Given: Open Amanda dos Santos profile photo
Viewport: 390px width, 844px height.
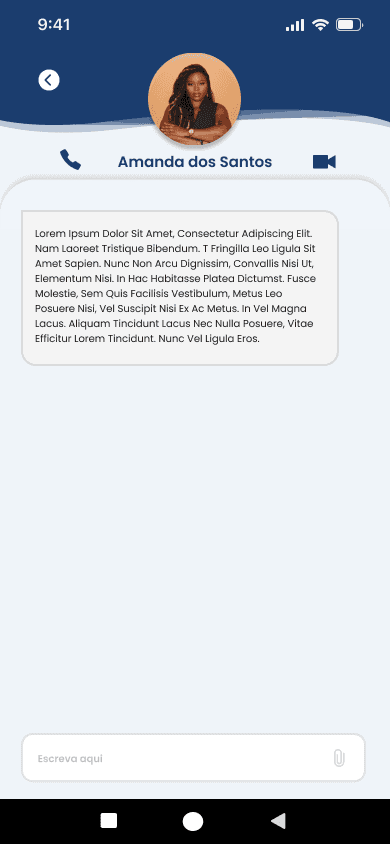Looking at the screenshot, I should [x=194, y=99].
